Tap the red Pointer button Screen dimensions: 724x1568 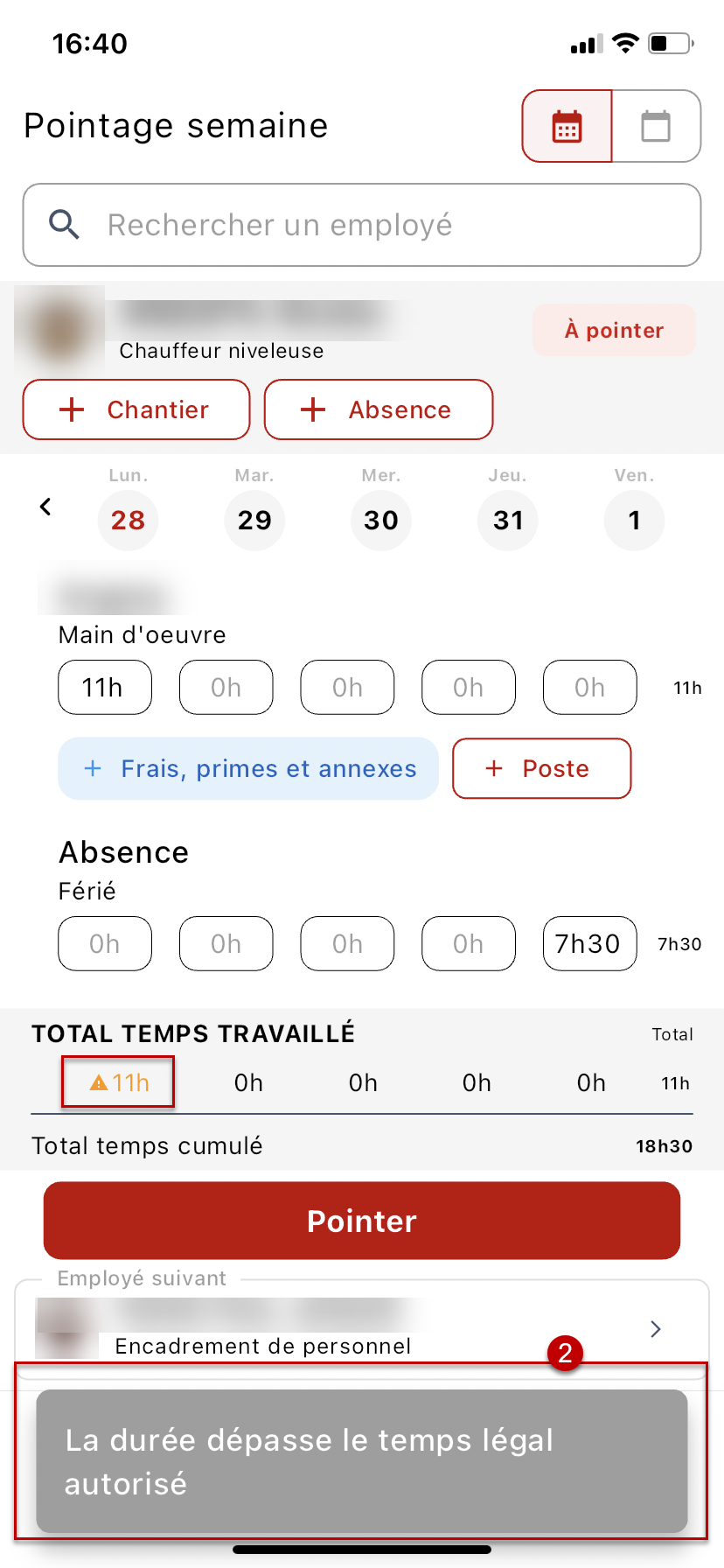[x=362, y=1221]
